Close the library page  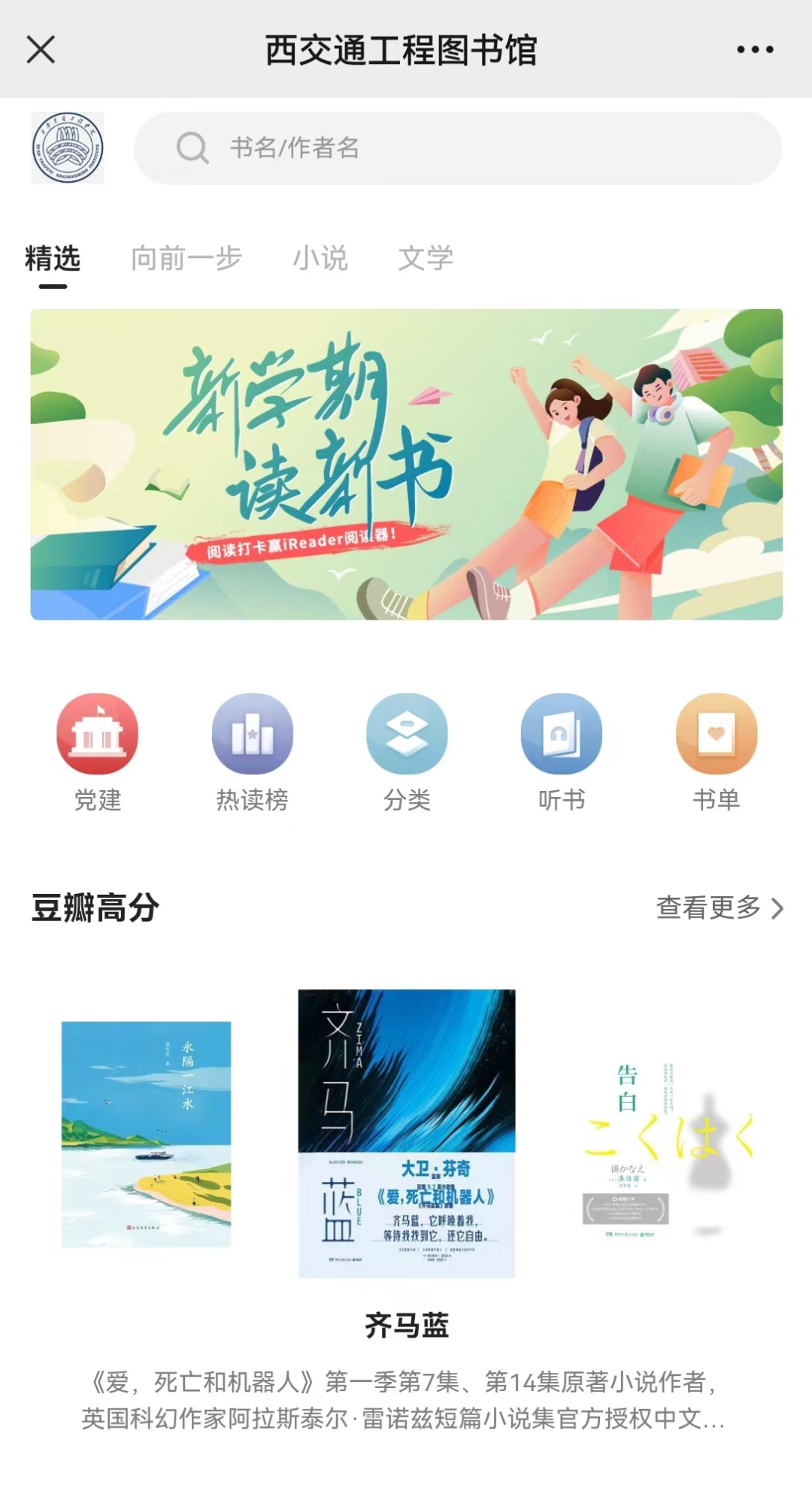(x=41, y=50)
